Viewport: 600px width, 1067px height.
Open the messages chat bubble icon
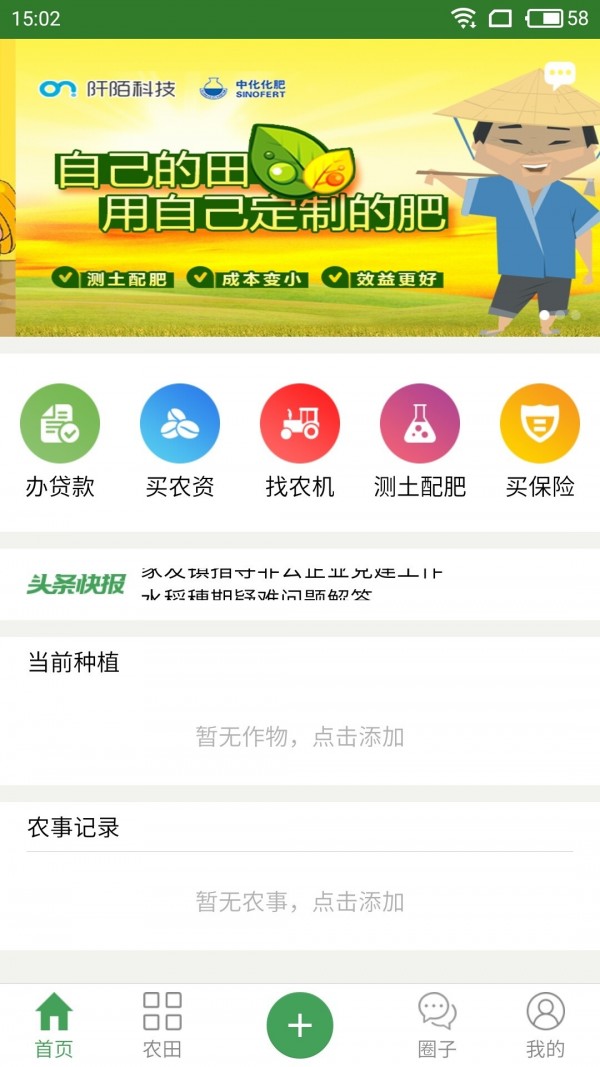point(559,73)
